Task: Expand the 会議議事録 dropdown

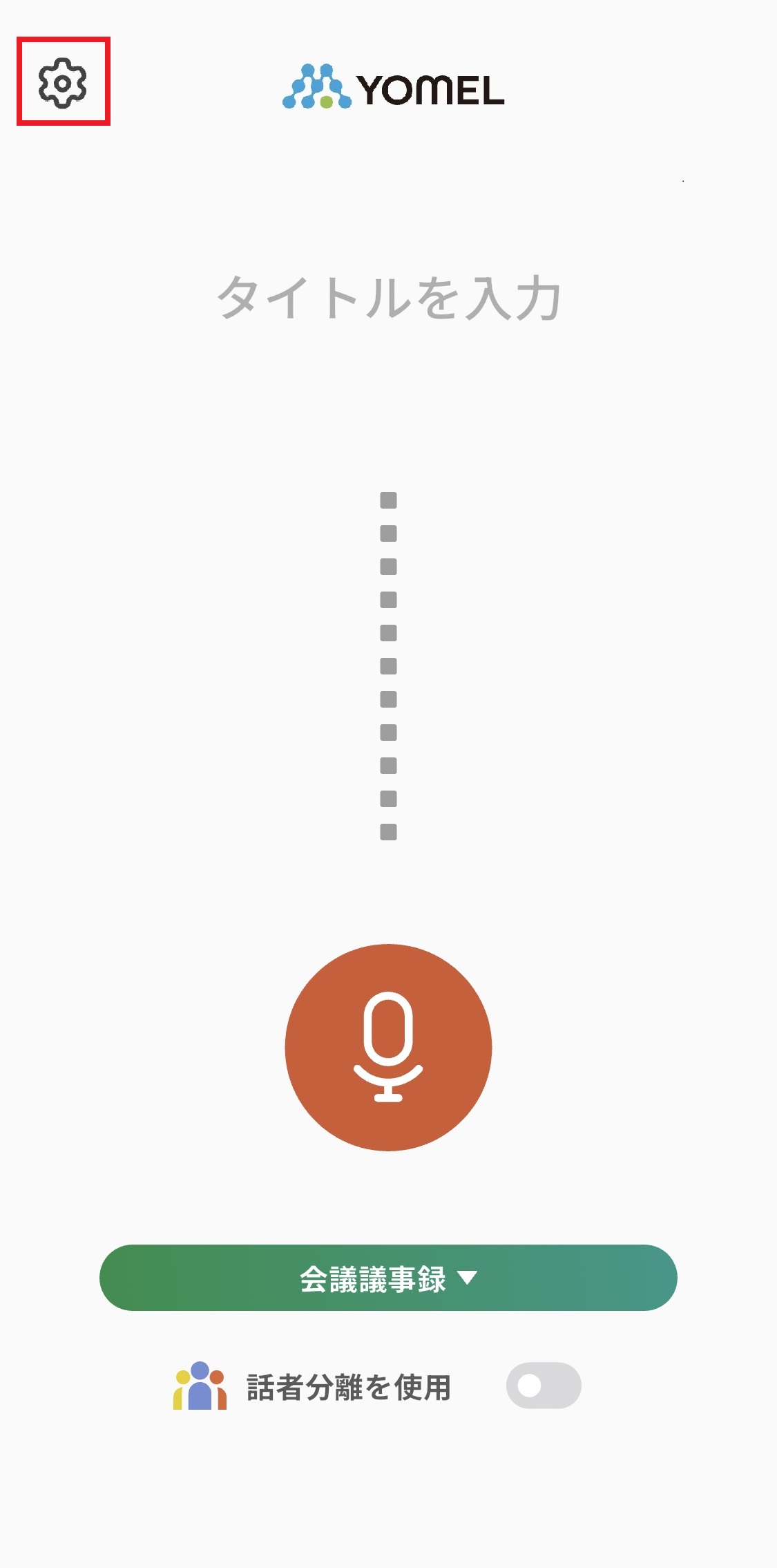Action: [x=388, y=1278]
